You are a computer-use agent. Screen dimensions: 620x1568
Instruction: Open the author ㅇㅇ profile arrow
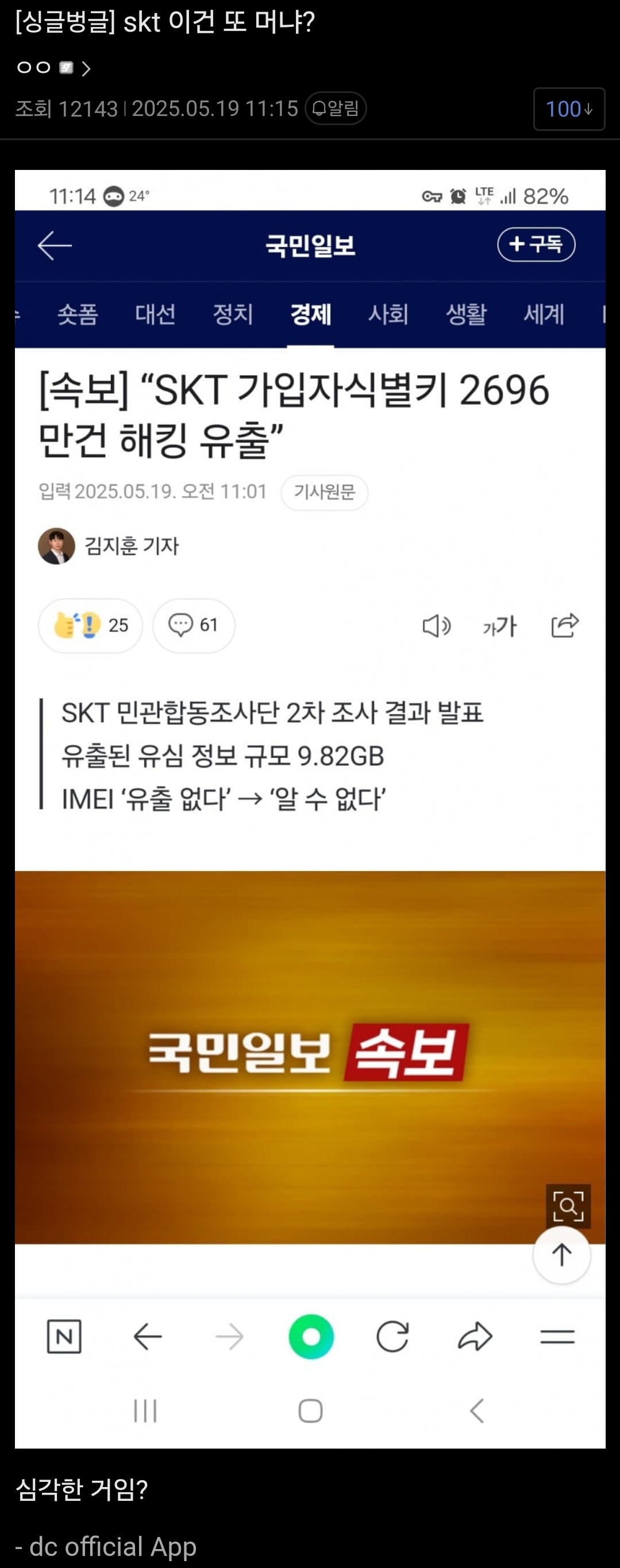pos(85,68)
